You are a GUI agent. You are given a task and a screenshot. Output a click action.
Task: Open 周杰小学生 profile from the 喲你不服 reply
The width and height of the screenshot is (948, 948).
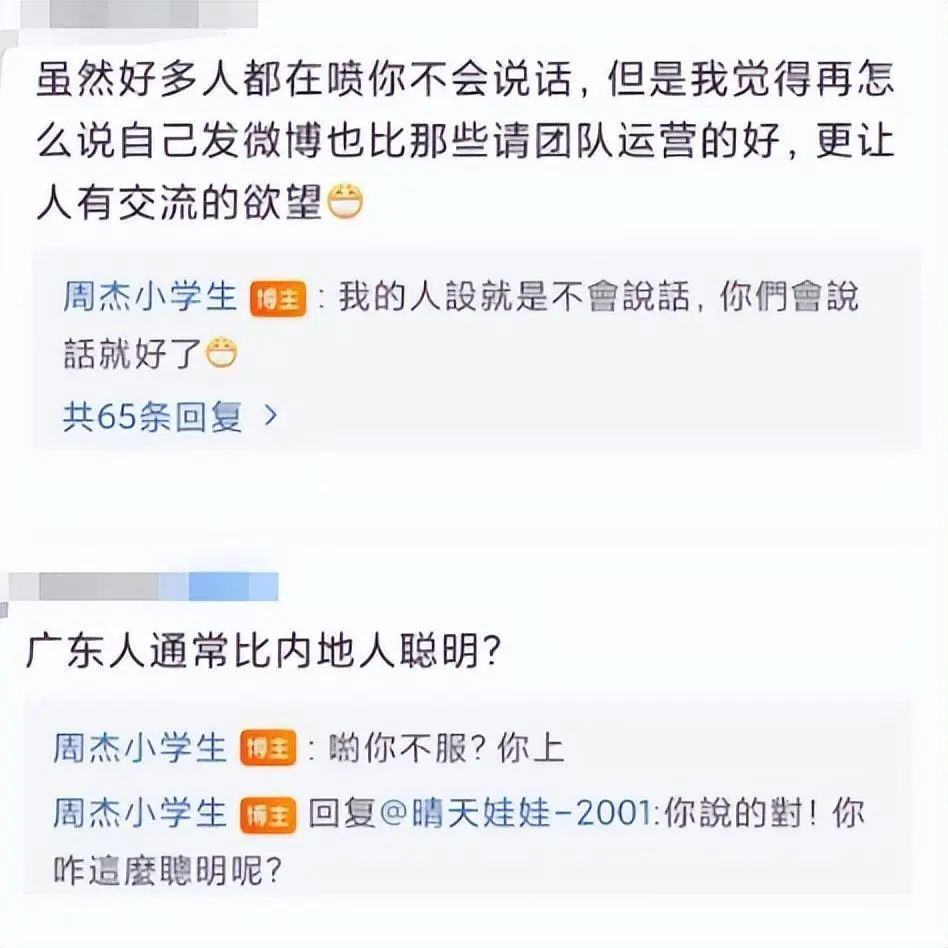(x=140, y=748)
